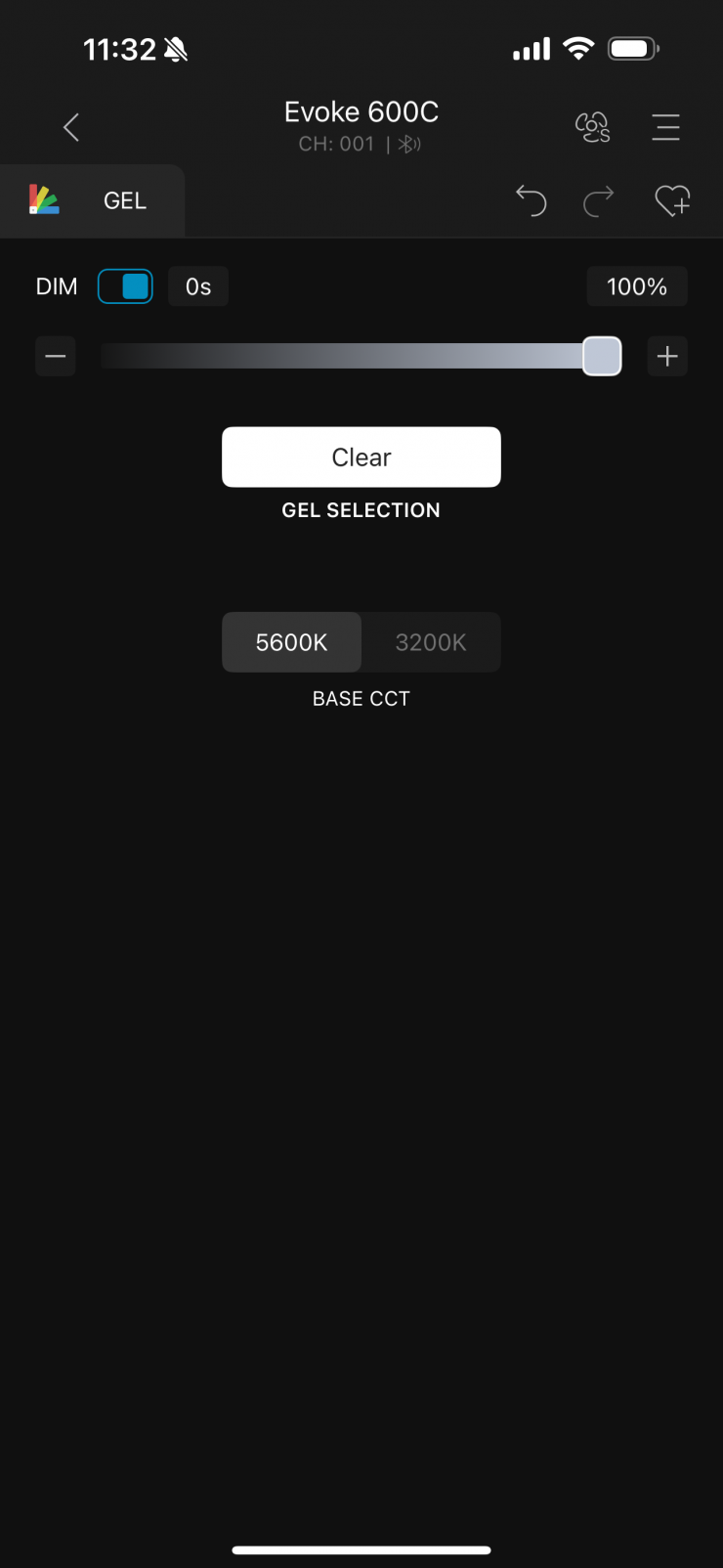Undo the last change
Viewport: 723px width, 1568px height.
click(531, 200)
